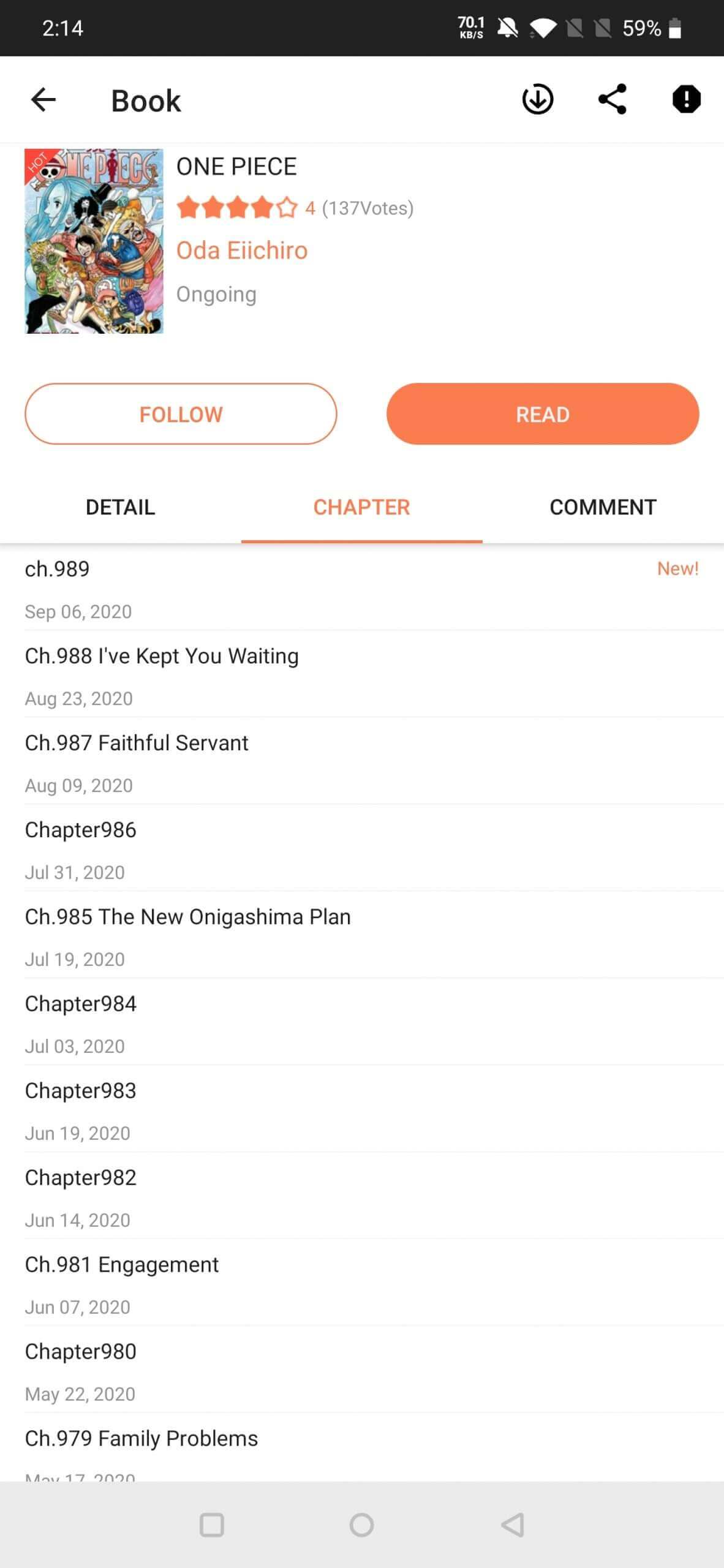Start reading with the READ button
The width and height of the screenshot is (724, 1568).
click(543, 414)
